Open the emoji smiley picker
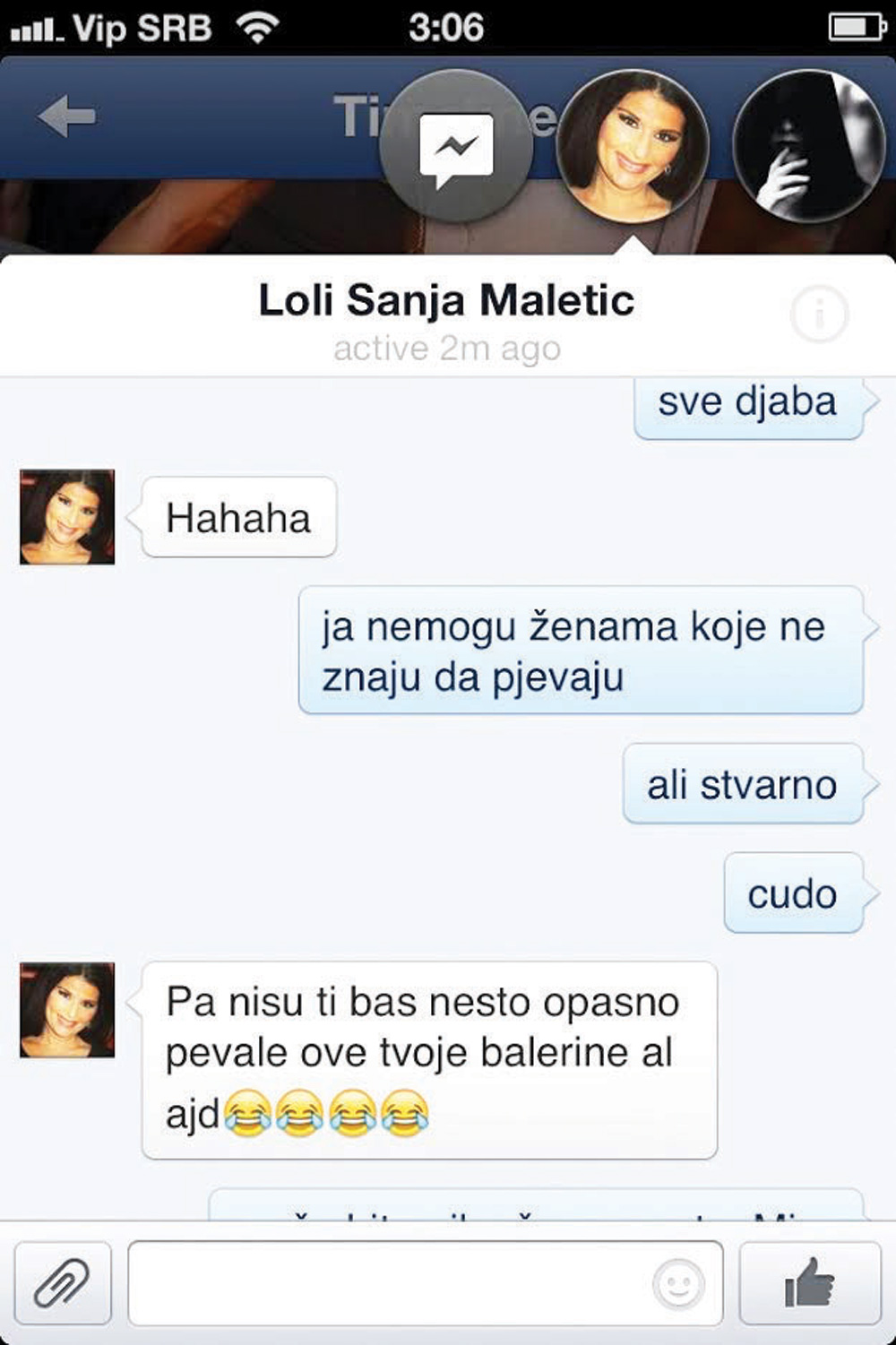 [678, 1285]
